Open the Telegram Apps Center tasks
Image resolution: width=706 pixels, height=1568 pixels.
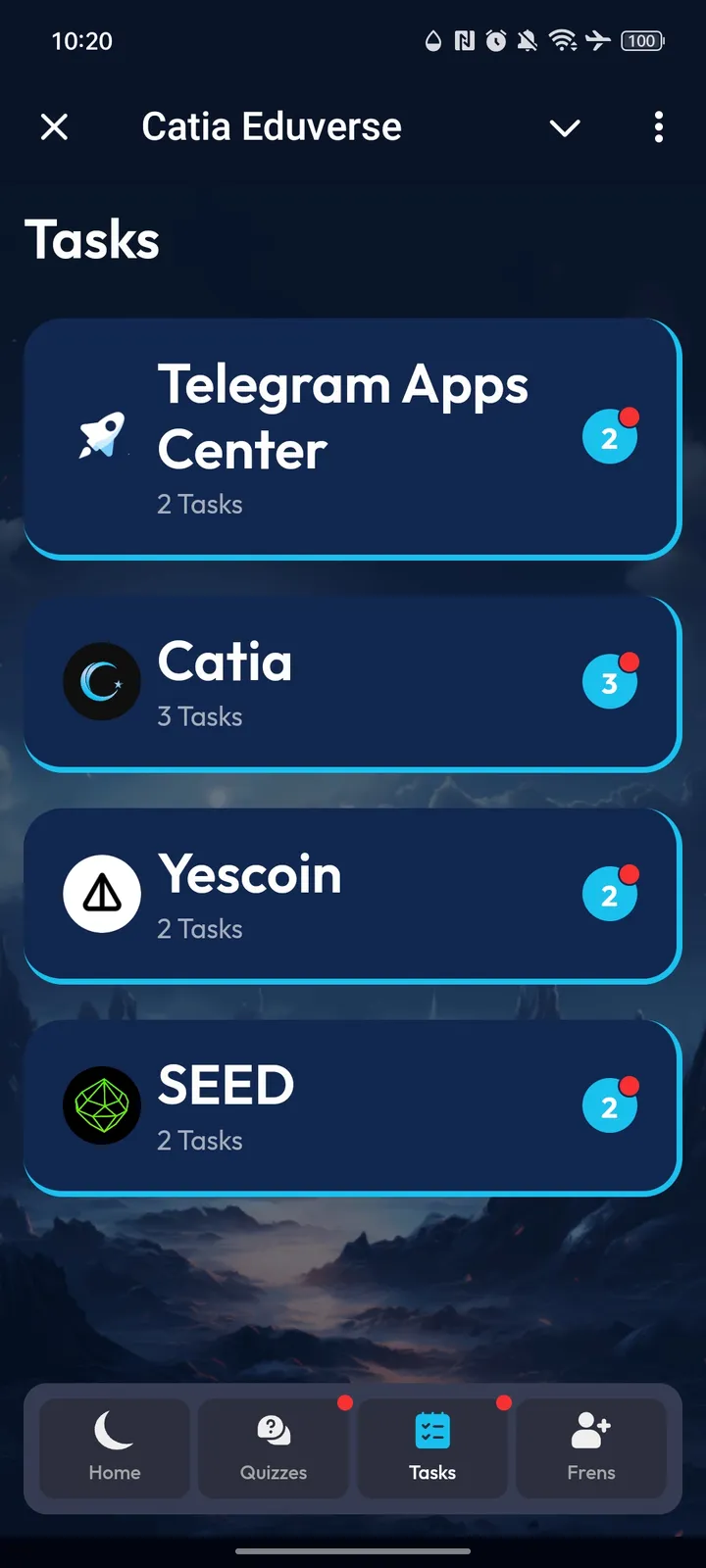click(352, 438)
